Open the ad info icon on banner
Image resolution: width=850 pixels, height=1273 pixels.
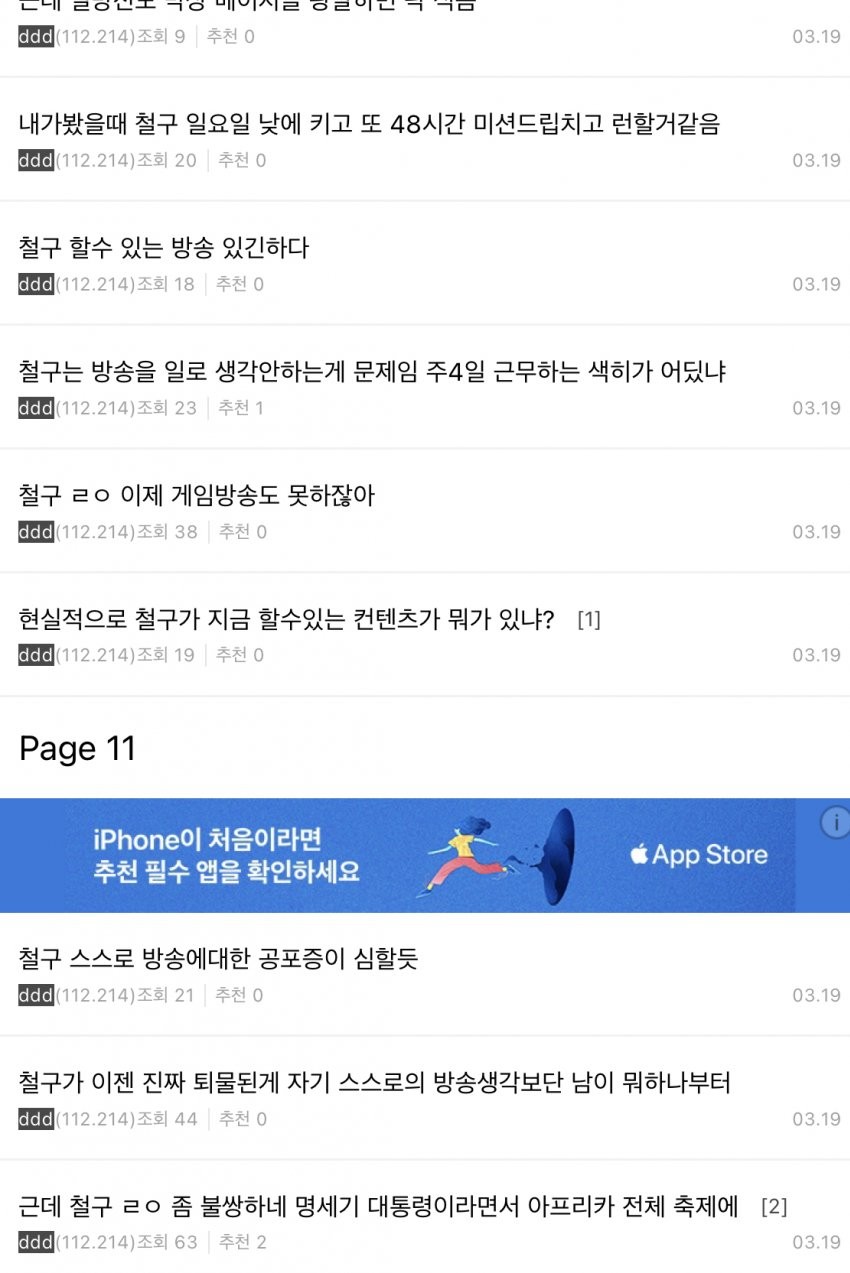coord(834,823)
